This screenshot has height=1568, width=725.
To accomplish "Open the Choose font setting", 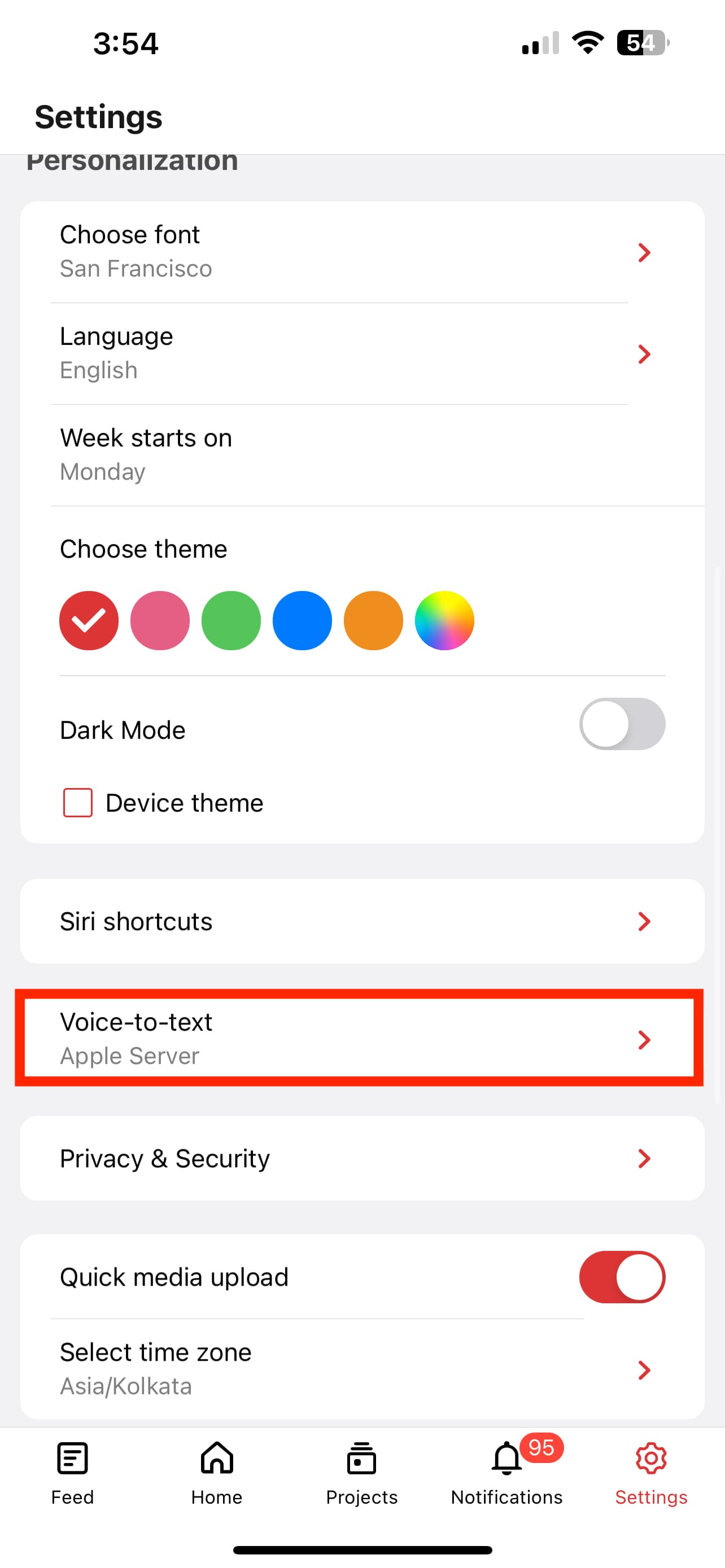I will tap(361, 251).
